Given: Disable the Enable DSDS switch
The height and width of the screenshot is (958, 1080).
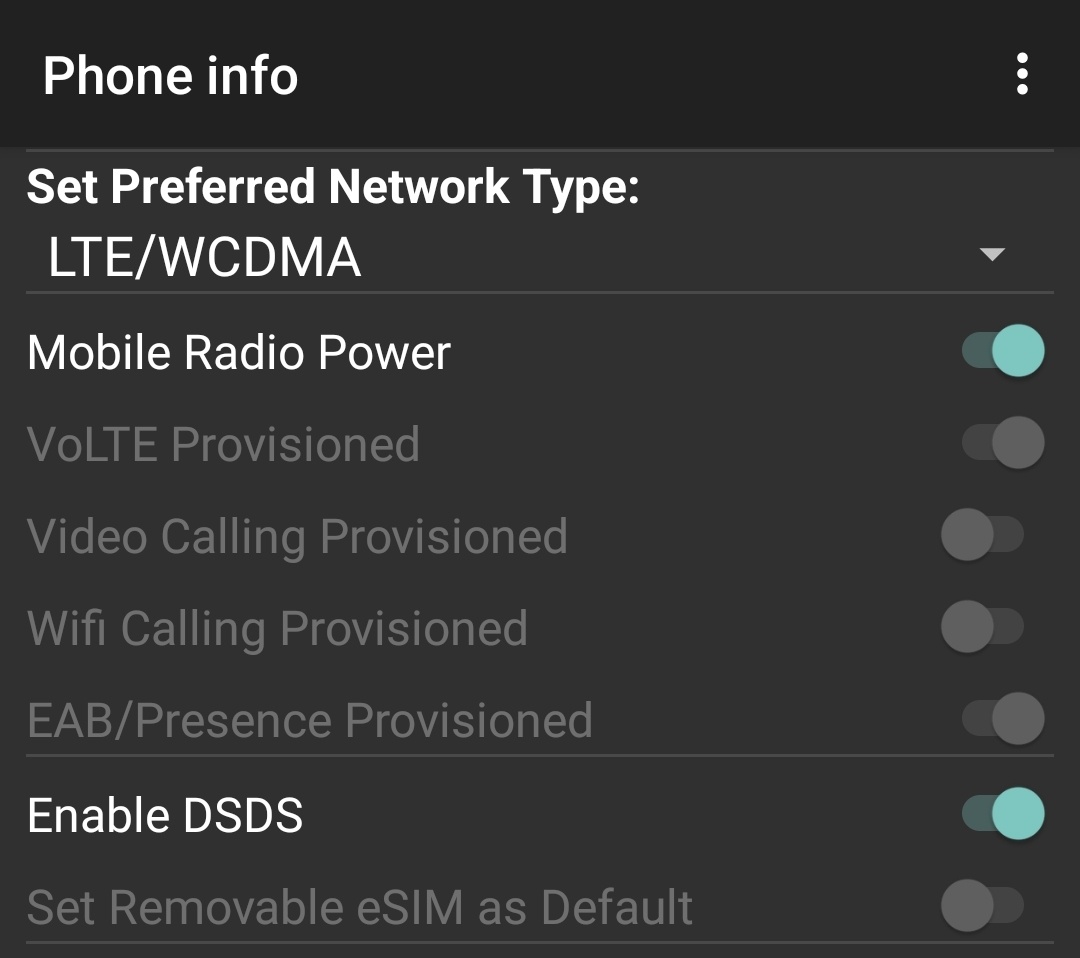Looking at the screenshot, I should point(1002,814).
